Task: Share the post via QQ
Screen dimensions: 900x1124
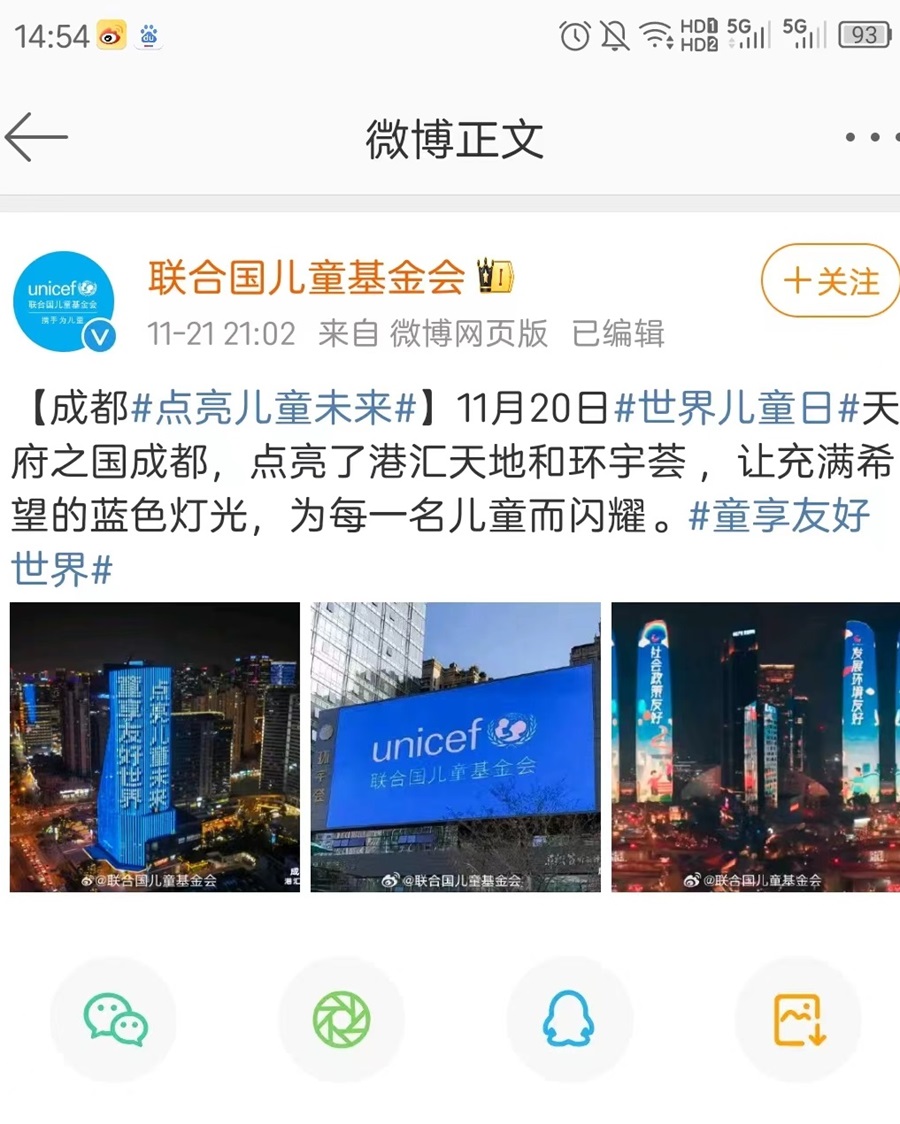Action: point(570,1018)
